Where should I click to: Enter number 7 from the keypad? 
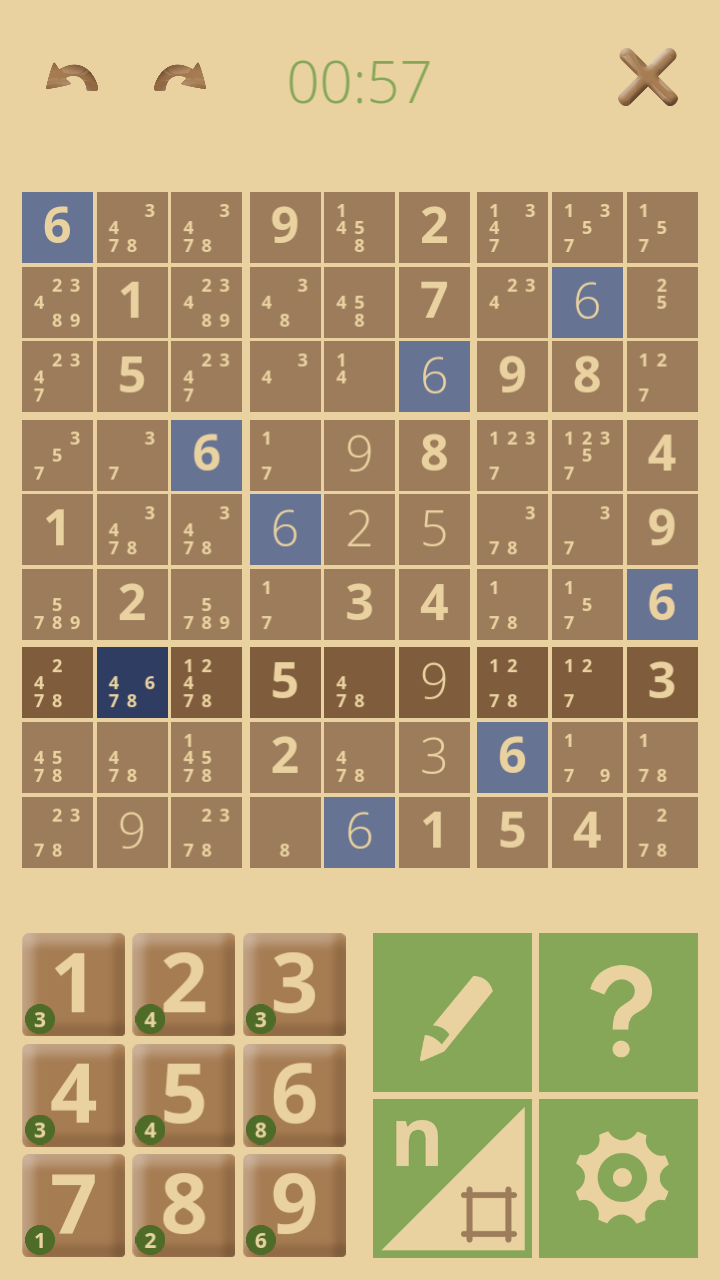tap(74, 1205)
